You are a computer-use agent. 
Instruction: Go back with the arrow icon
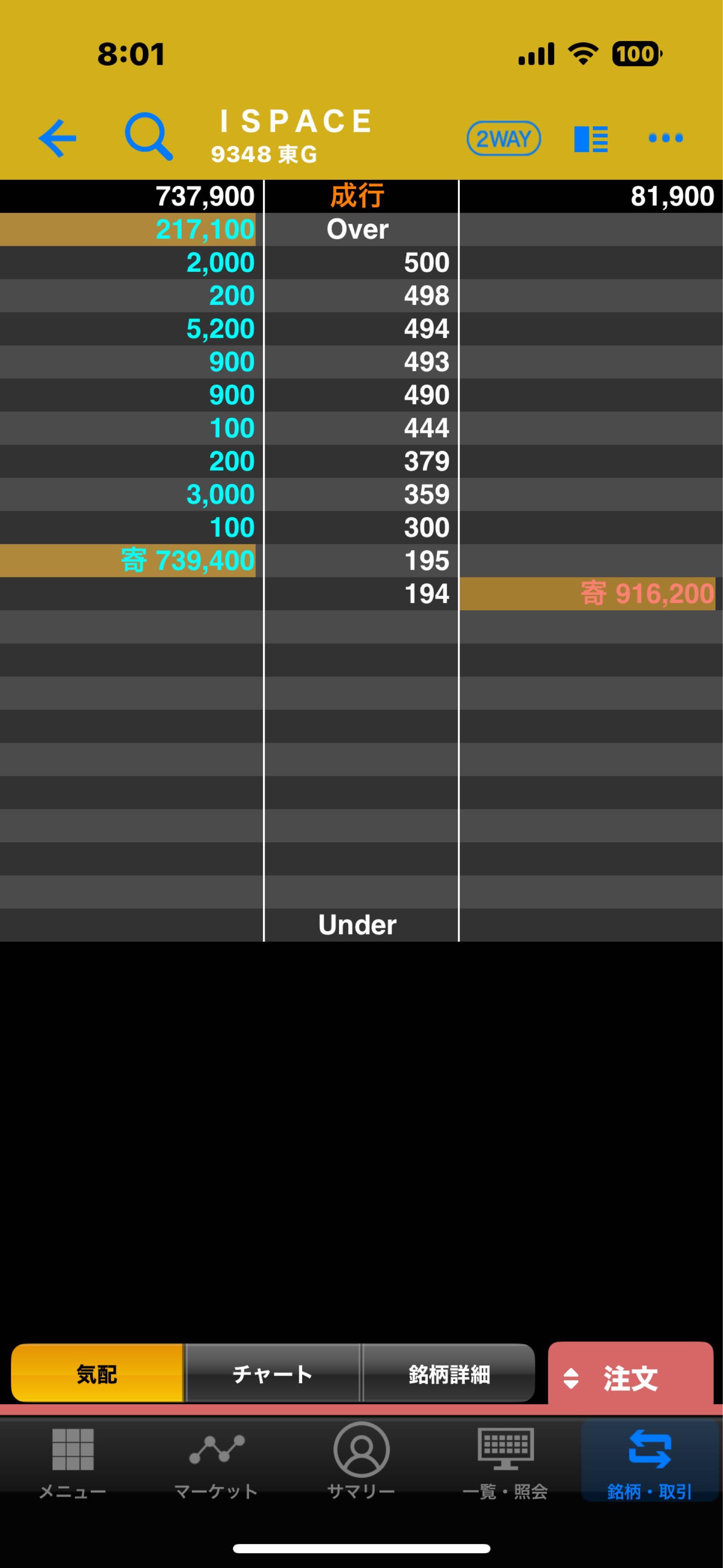coord(57,138)
